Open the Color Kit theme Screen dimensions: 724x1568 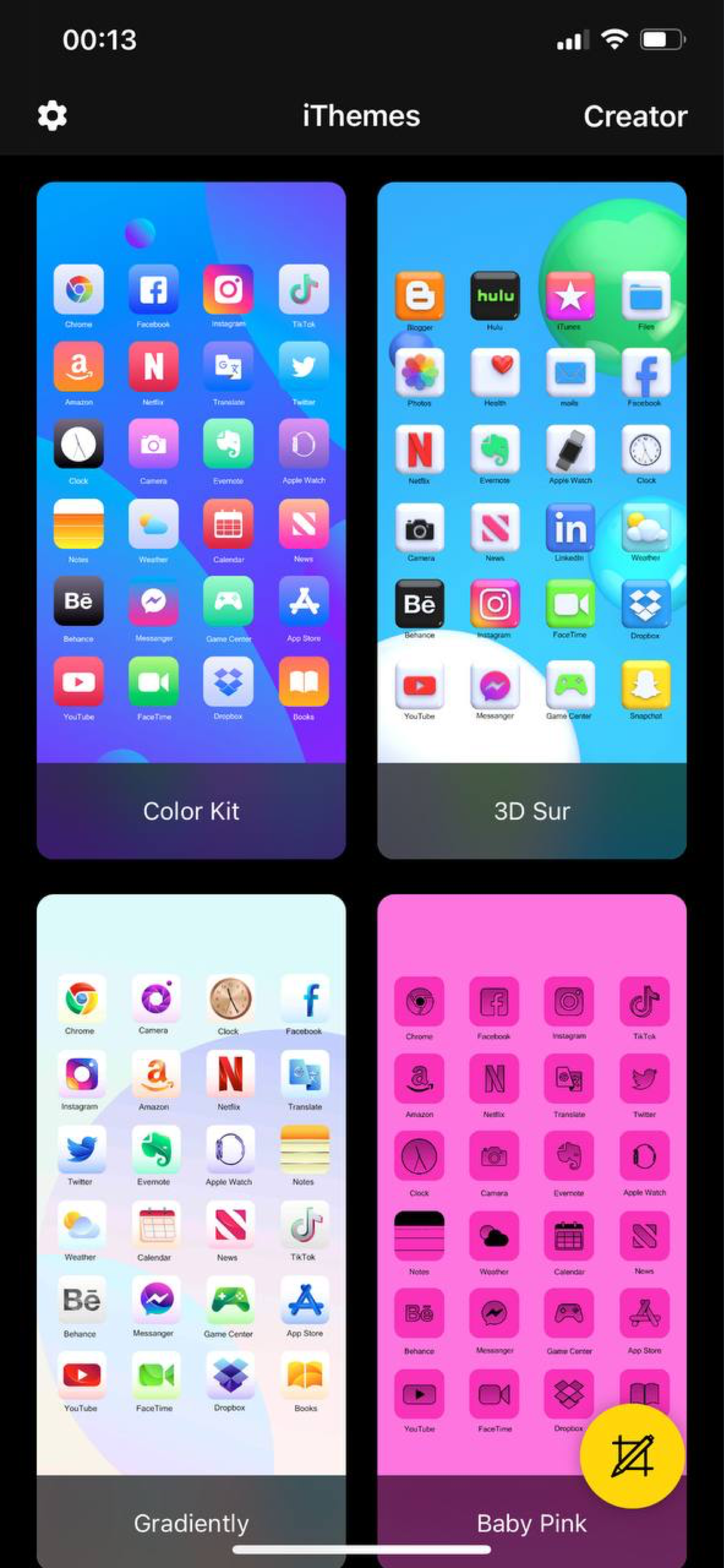[x=191, y=810]
